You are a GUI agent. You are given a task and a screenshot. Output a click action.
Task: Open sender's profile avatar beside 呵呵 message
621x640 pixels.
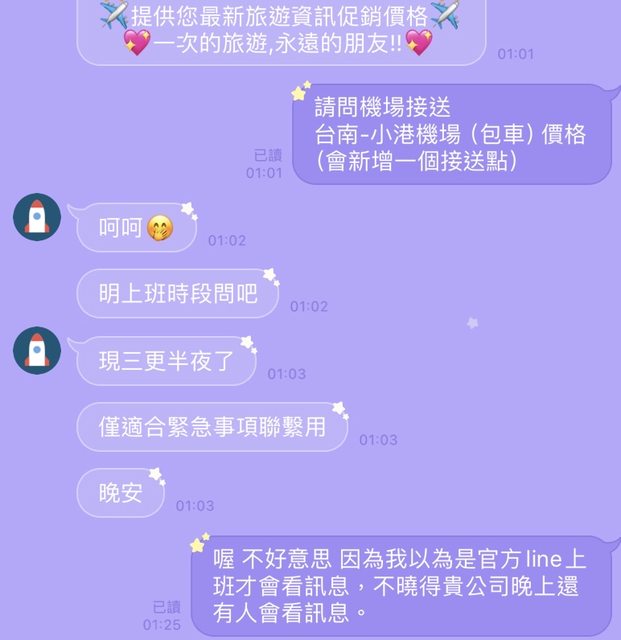point(37,217)
